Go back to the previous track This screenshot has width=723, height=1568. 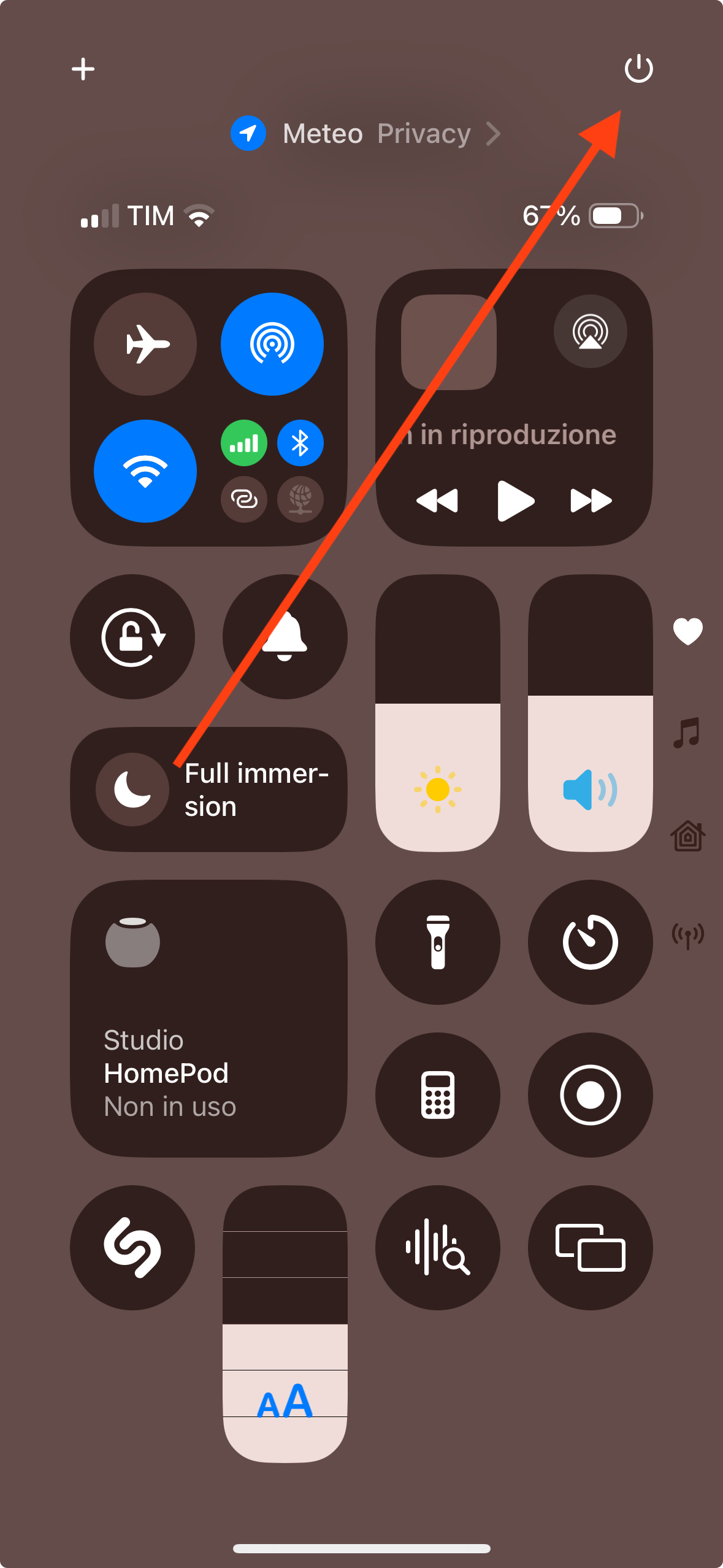pyautogui.click(x=437, y=501)
